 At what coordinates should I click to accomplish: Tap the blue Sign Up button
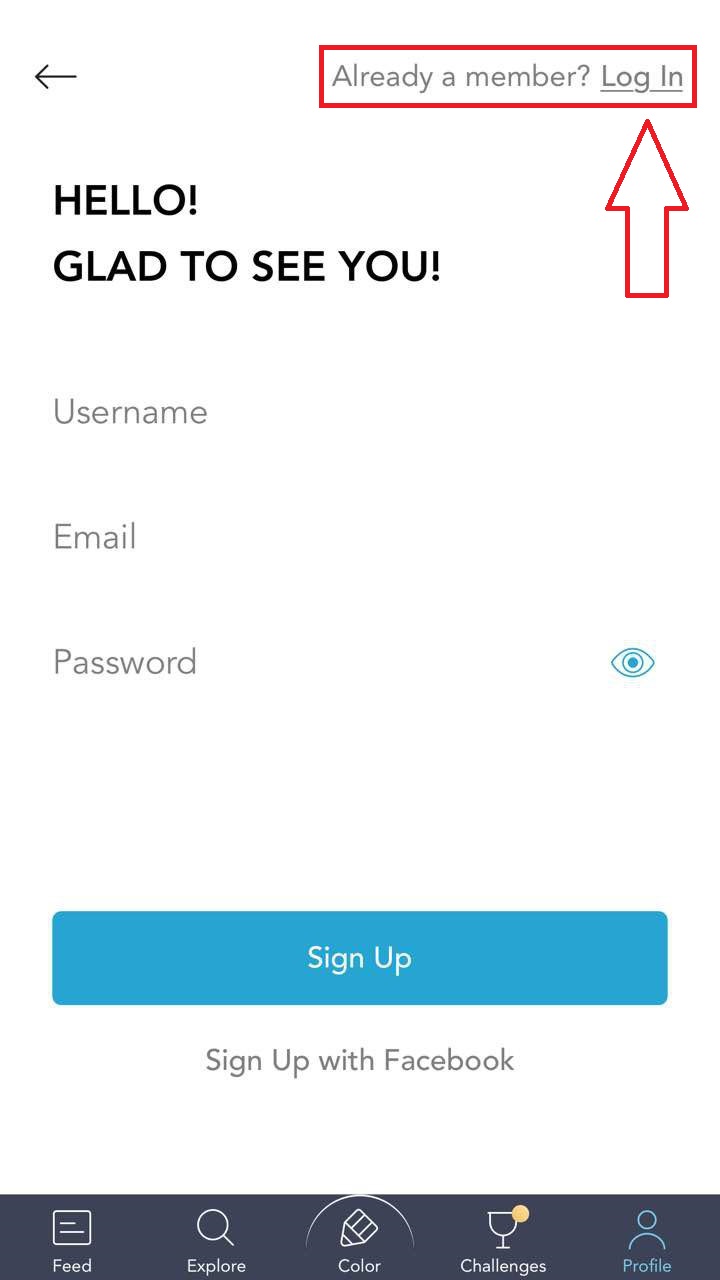point(360,958)
